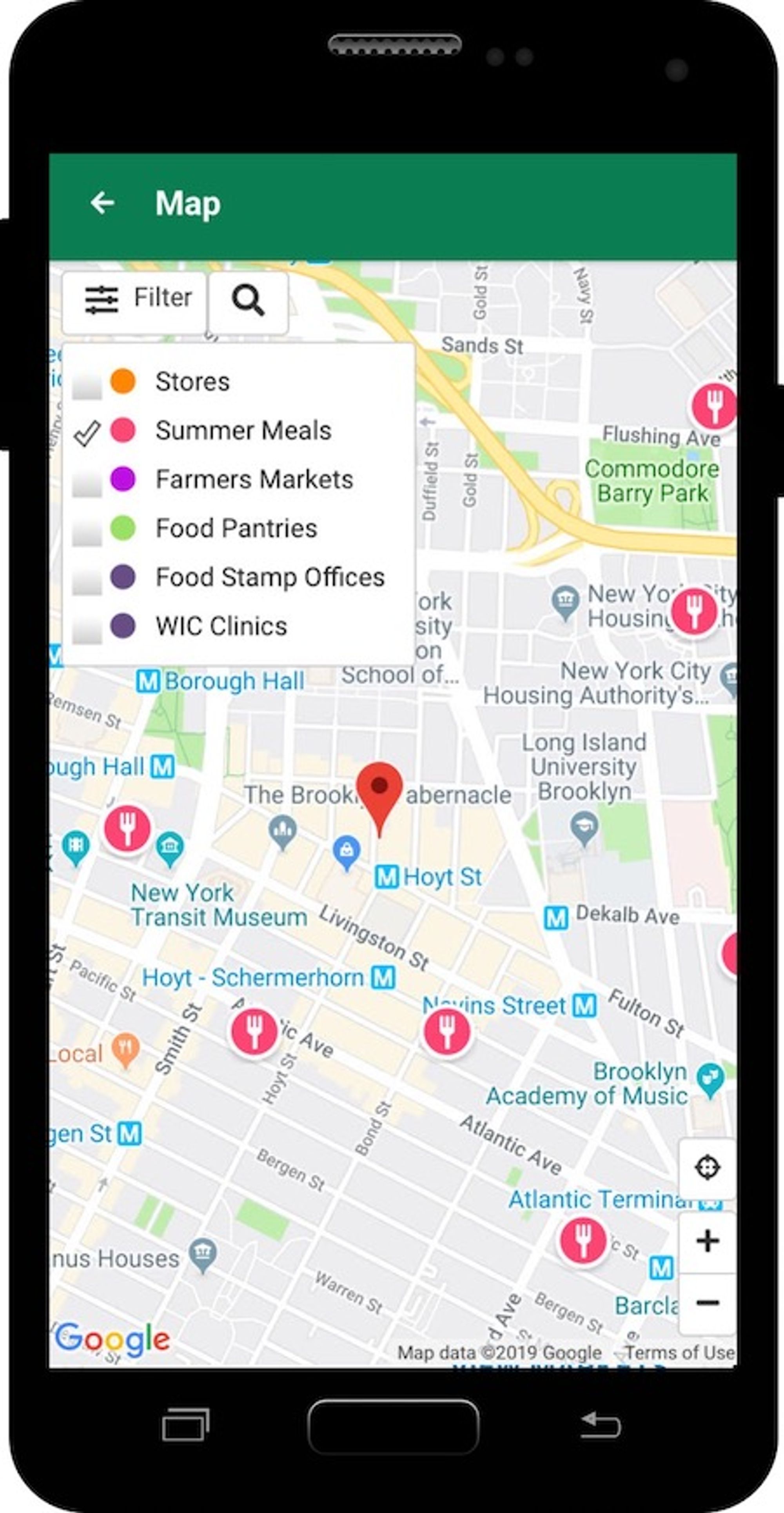Open the map search magnifier
Screen dimensions: 784x1513
click(x=248, y=302)
